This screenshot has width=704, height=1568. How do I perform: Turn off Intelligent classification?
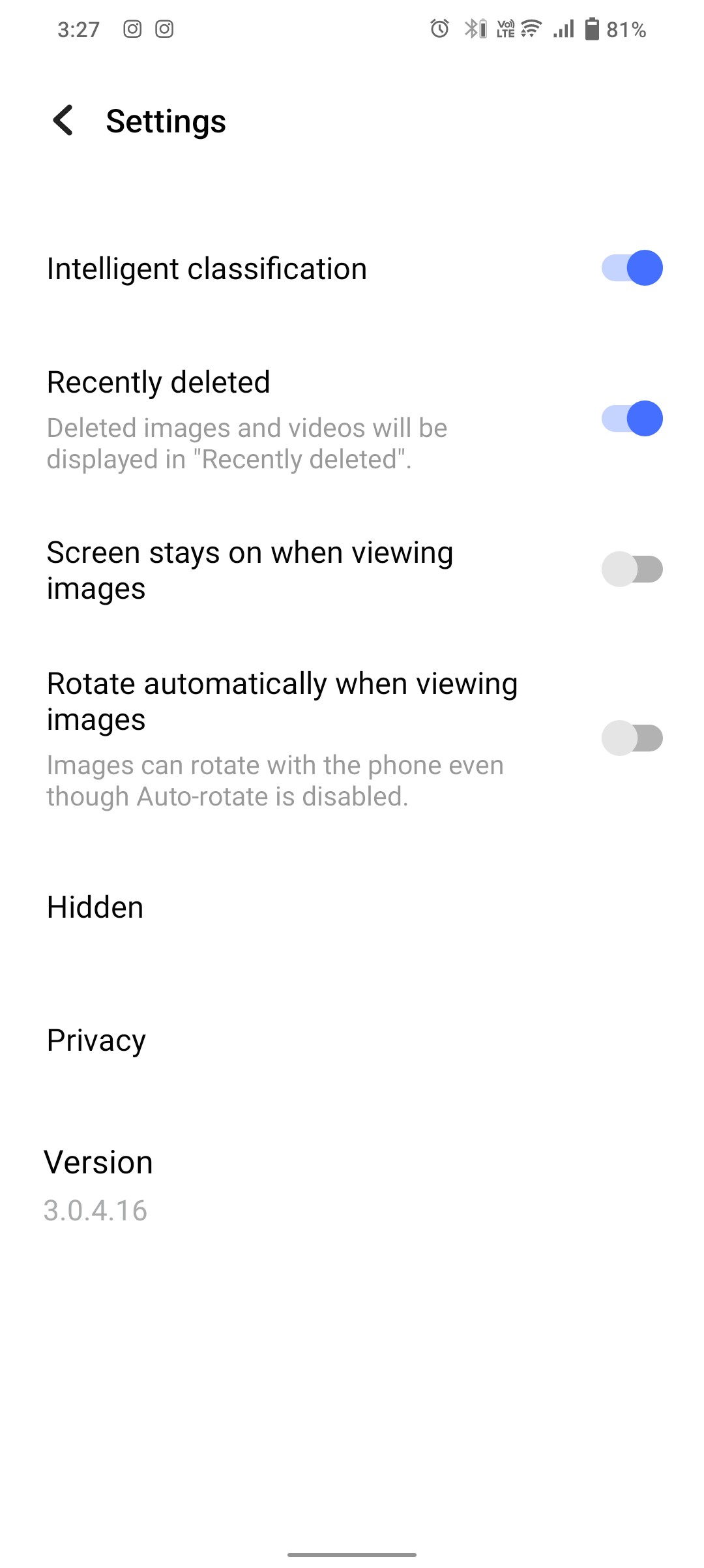point(631,268)
